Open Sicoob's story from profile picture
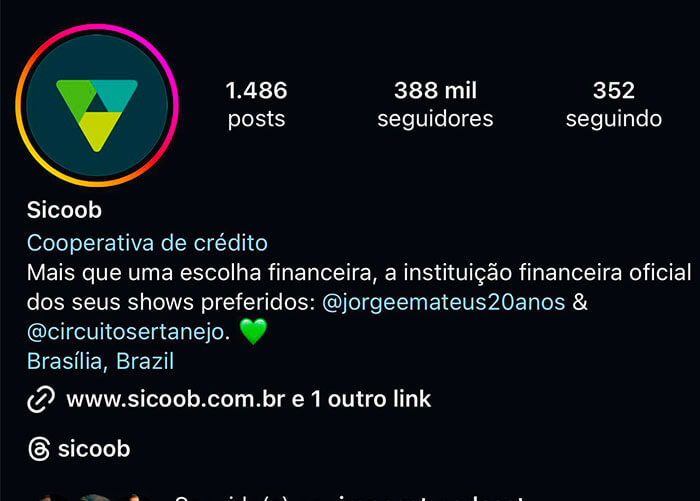The image size is (700, 501). pyautogui.click(x=97, y=104)
